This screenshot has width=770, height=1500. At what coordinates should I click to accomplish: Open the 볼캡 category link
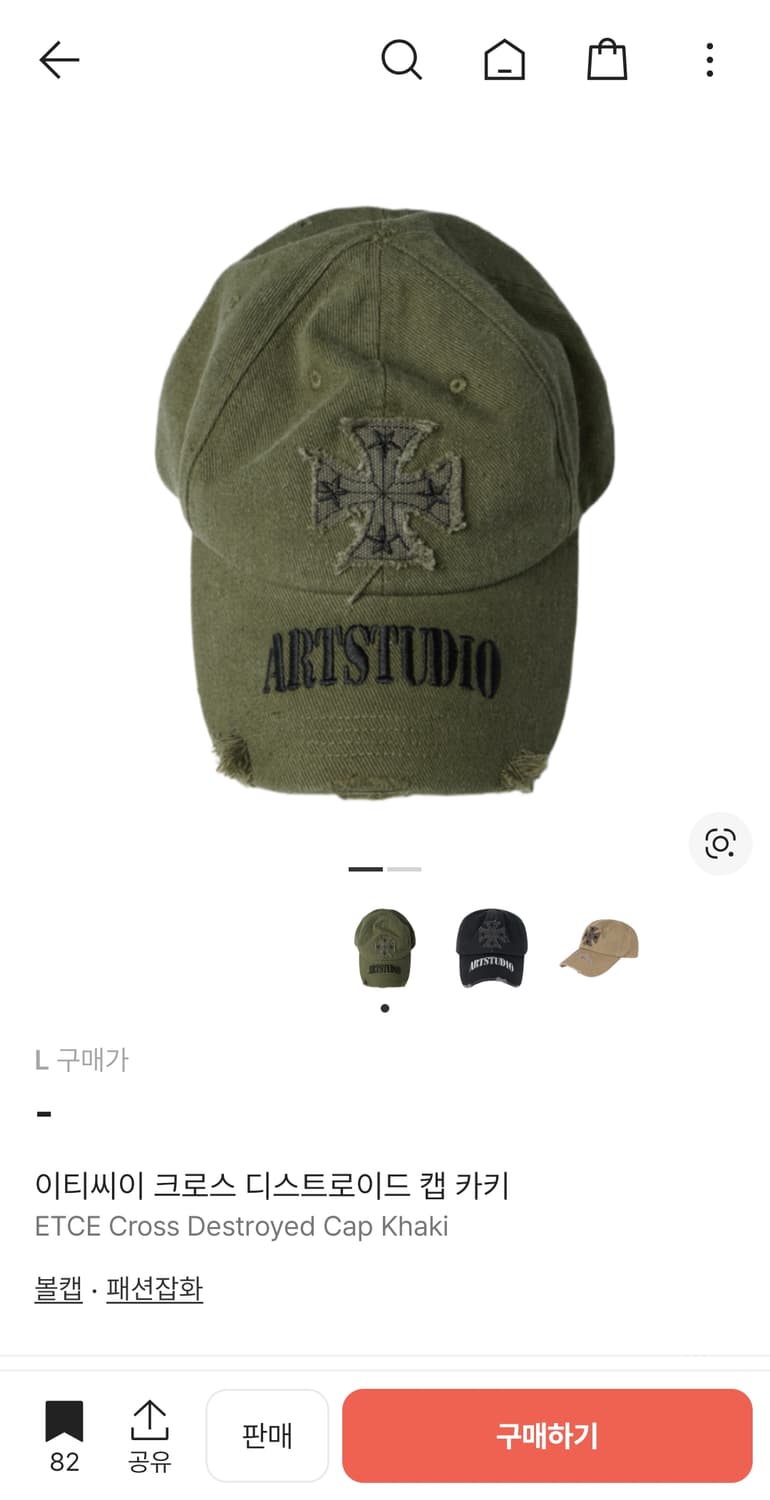coord(59,1289)
